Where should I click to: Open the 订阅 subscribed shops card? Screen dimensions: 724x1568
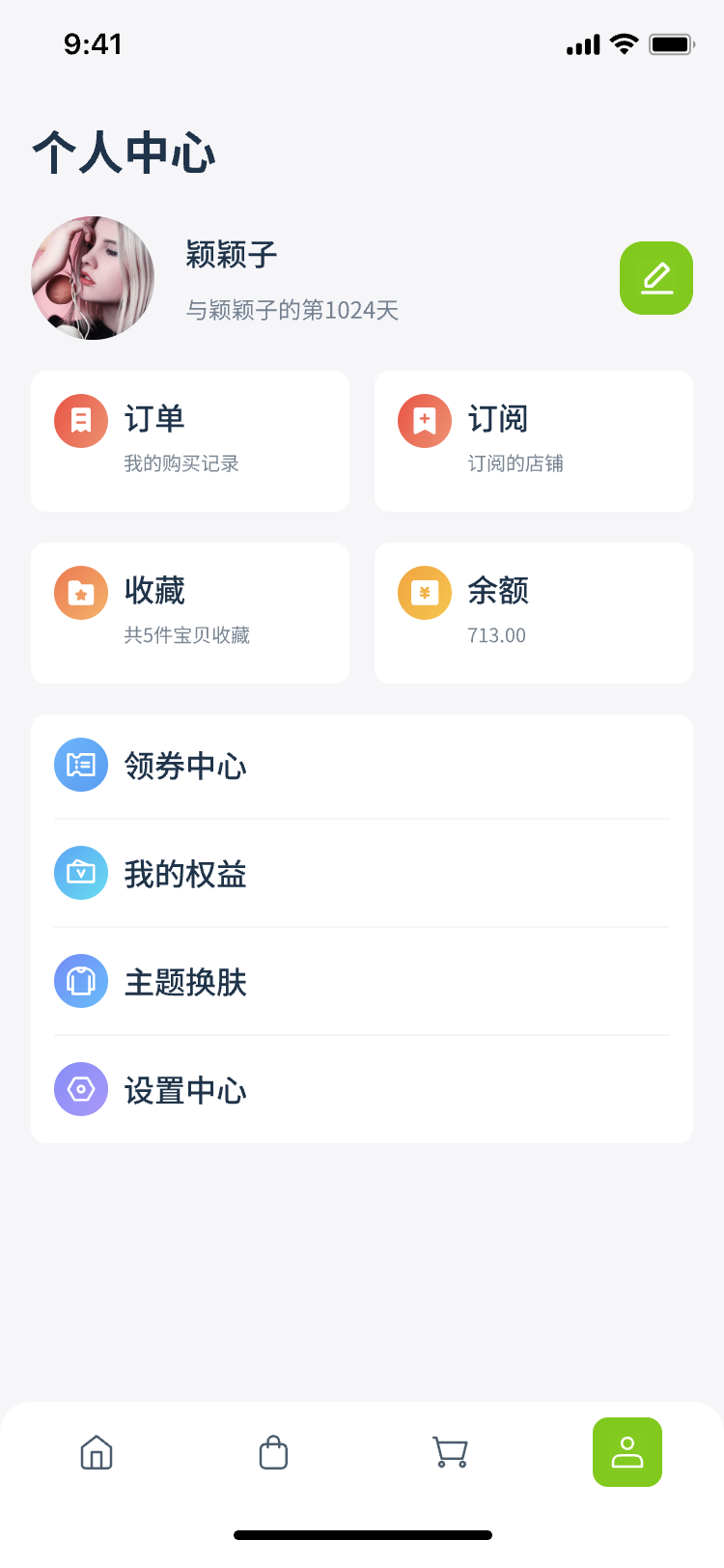534,441
